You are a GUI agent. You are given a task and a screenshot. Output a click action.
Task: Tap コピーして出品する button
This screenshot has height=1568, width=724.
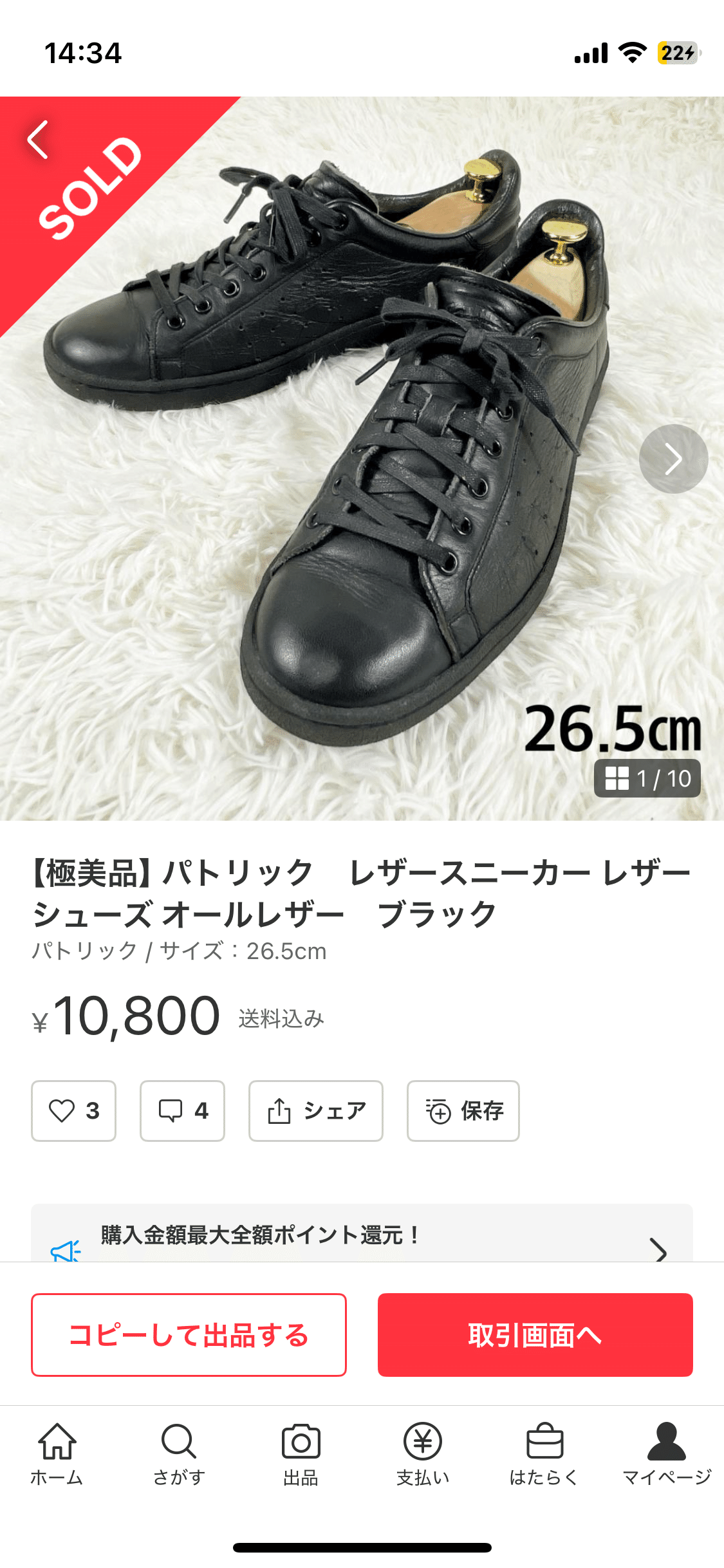click(189, 1335)
